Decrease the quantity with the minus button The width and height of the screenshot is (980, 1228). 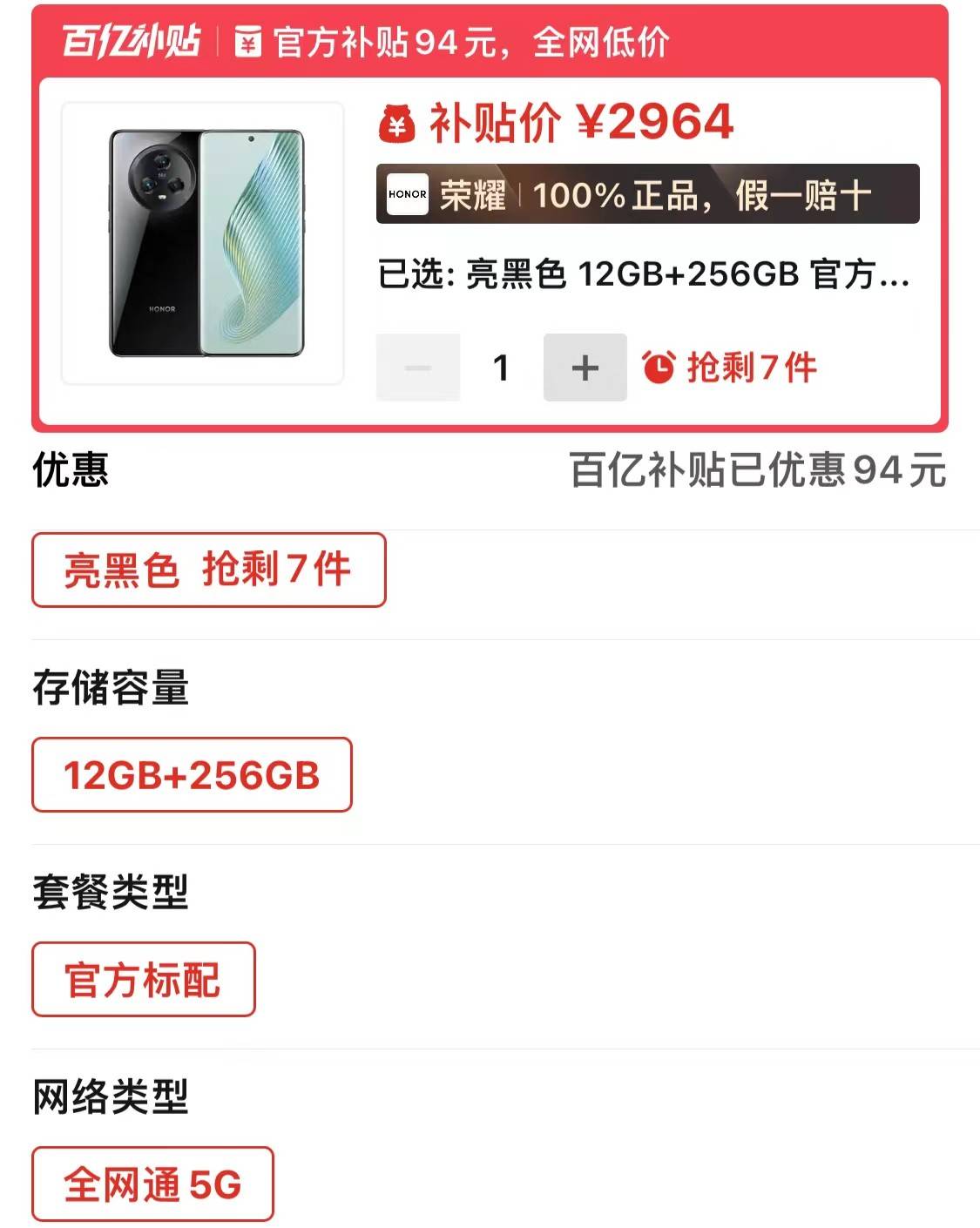click(x=418, y=368)
